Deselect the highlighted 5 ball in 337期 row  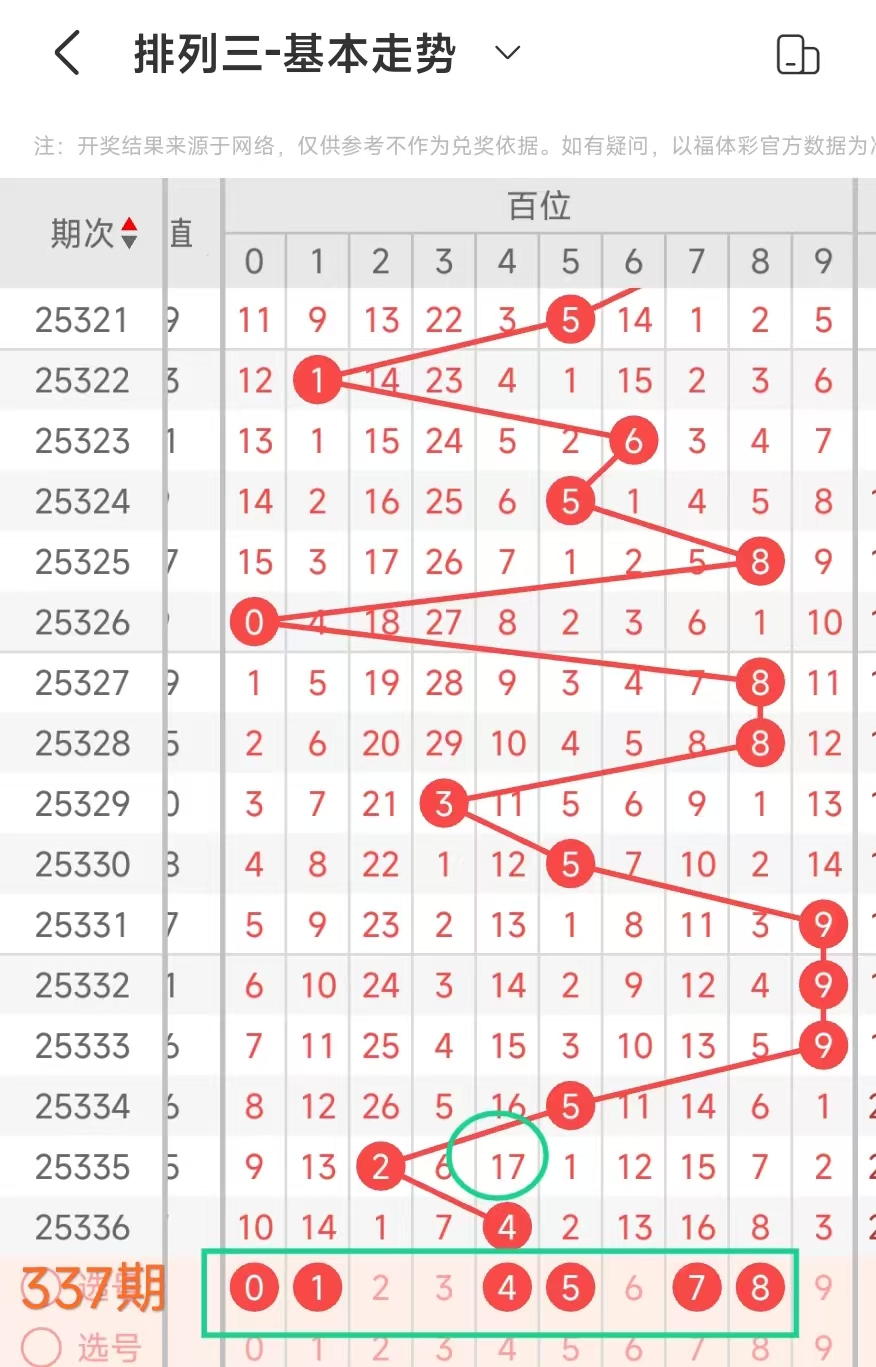pos(570,1288)
